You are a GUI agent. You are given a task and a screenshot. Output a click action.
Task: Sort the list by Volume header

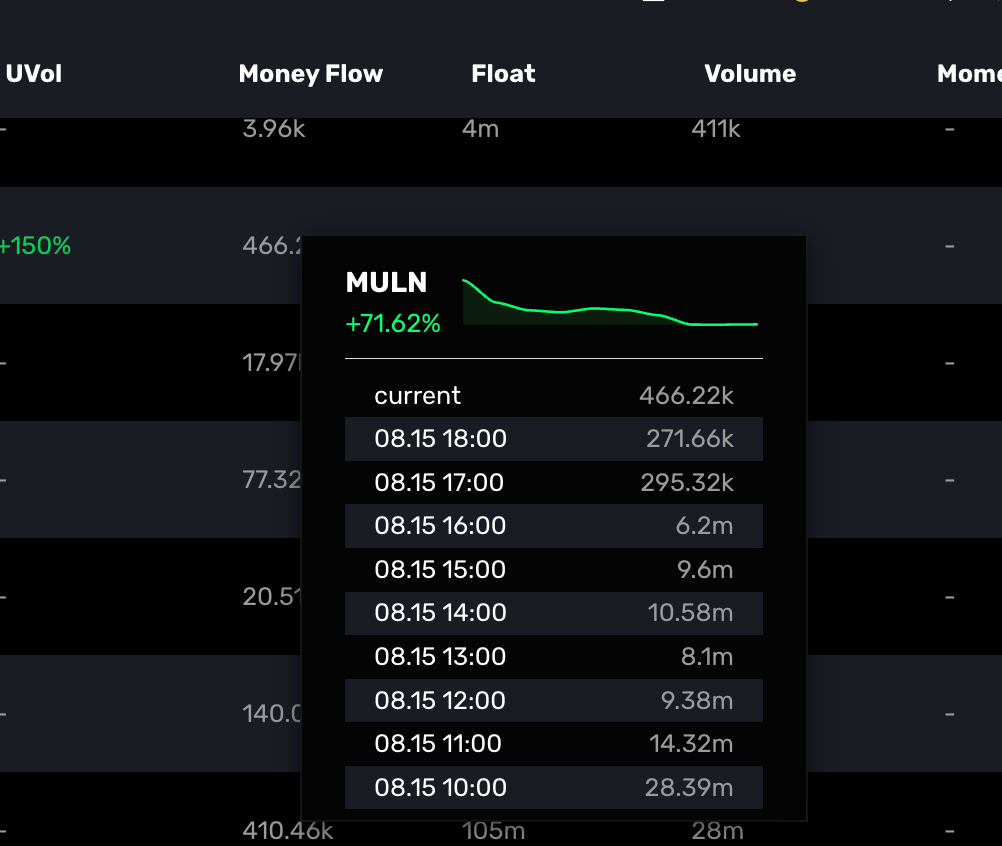[750, 74]
